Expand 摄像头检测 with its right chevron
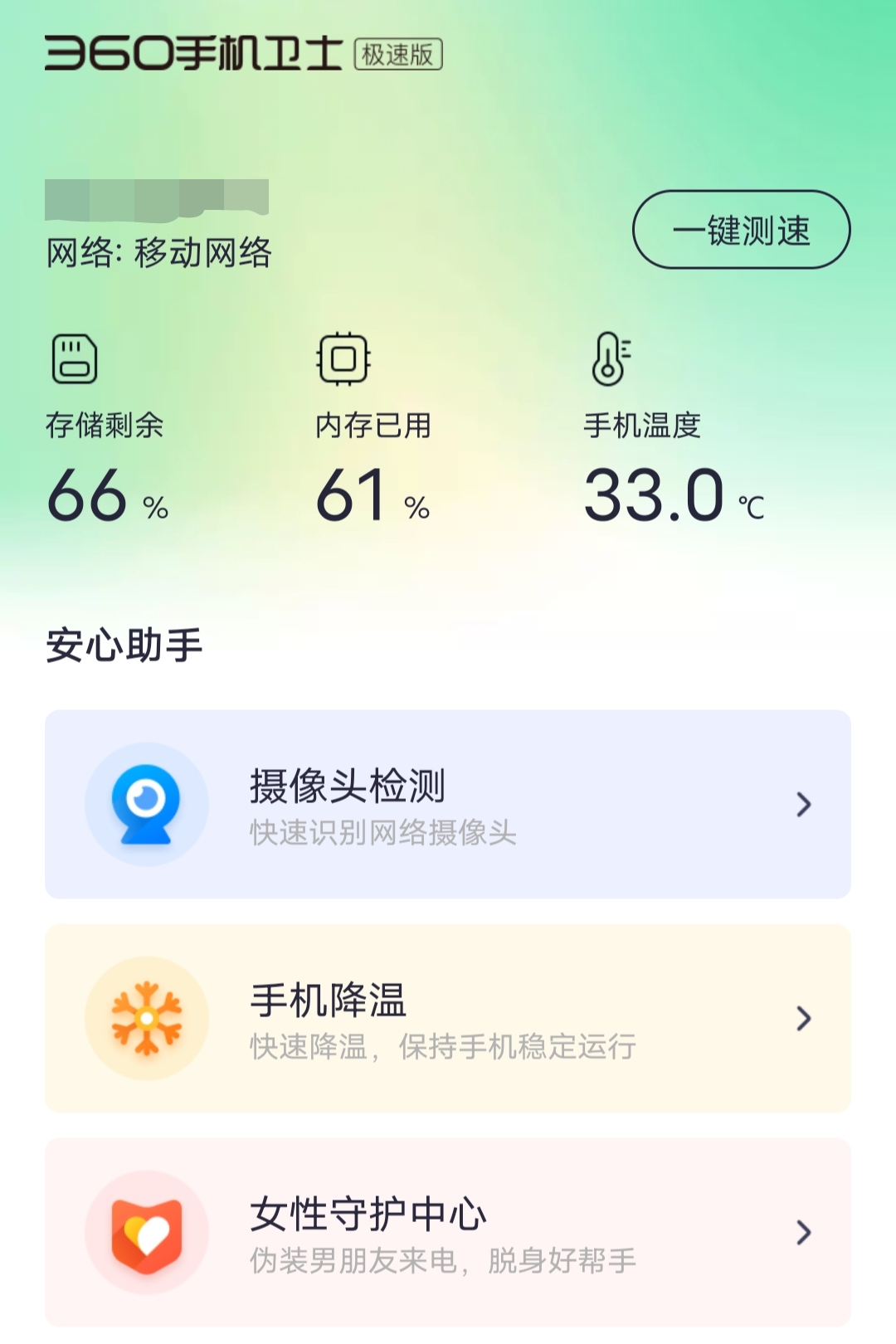 tap(803, 803)
